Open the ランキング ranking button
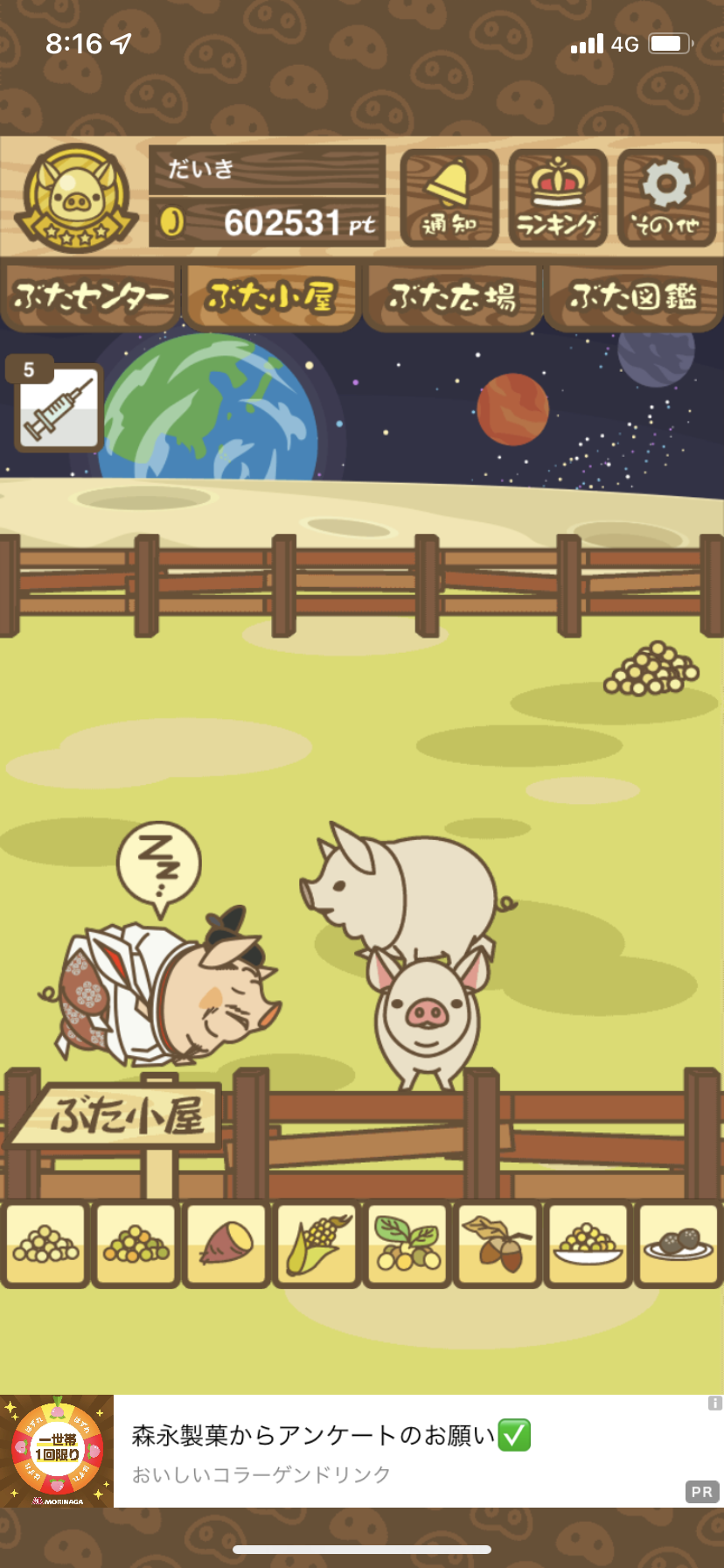 (558, 199)
